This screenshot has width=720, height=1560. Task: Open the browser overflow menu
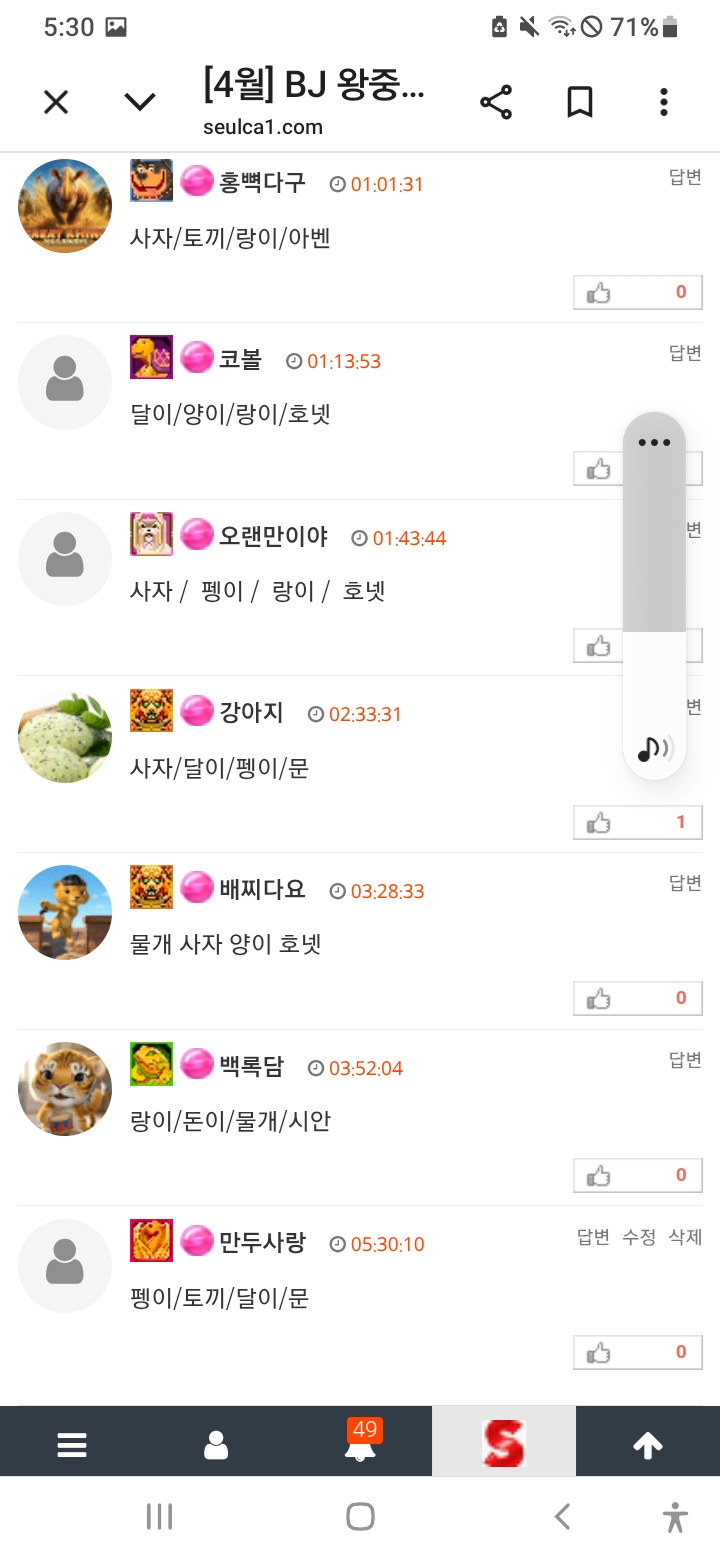pyautogui.click(x=664, y=102)
